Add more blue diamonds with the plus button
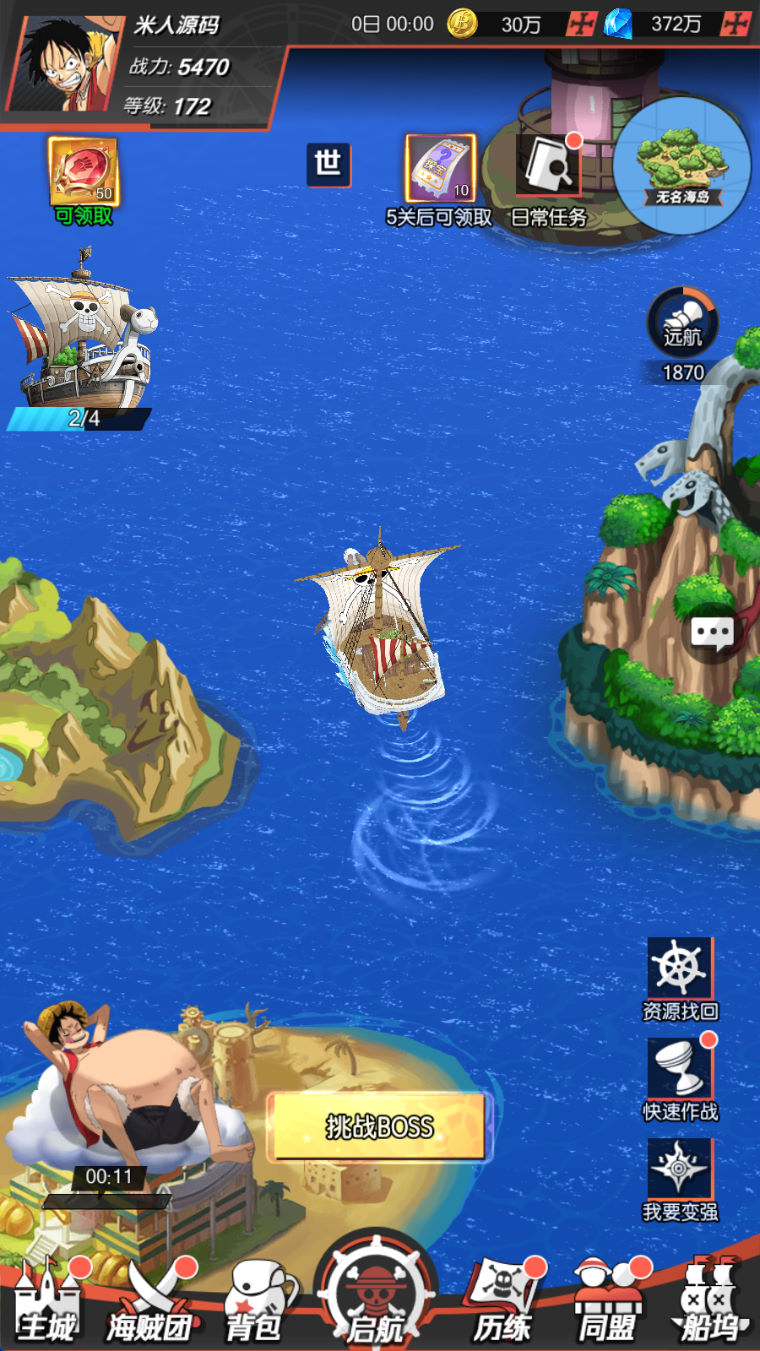 point(736,24)
